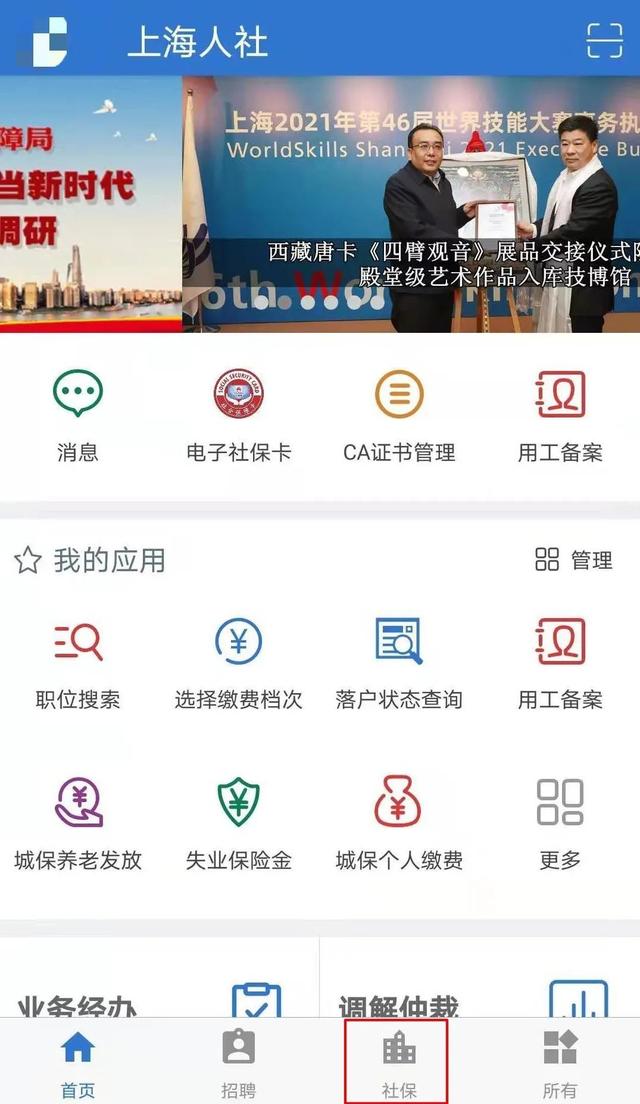Open 城保养老发放

pyautogui.click(x=77, y=824)
